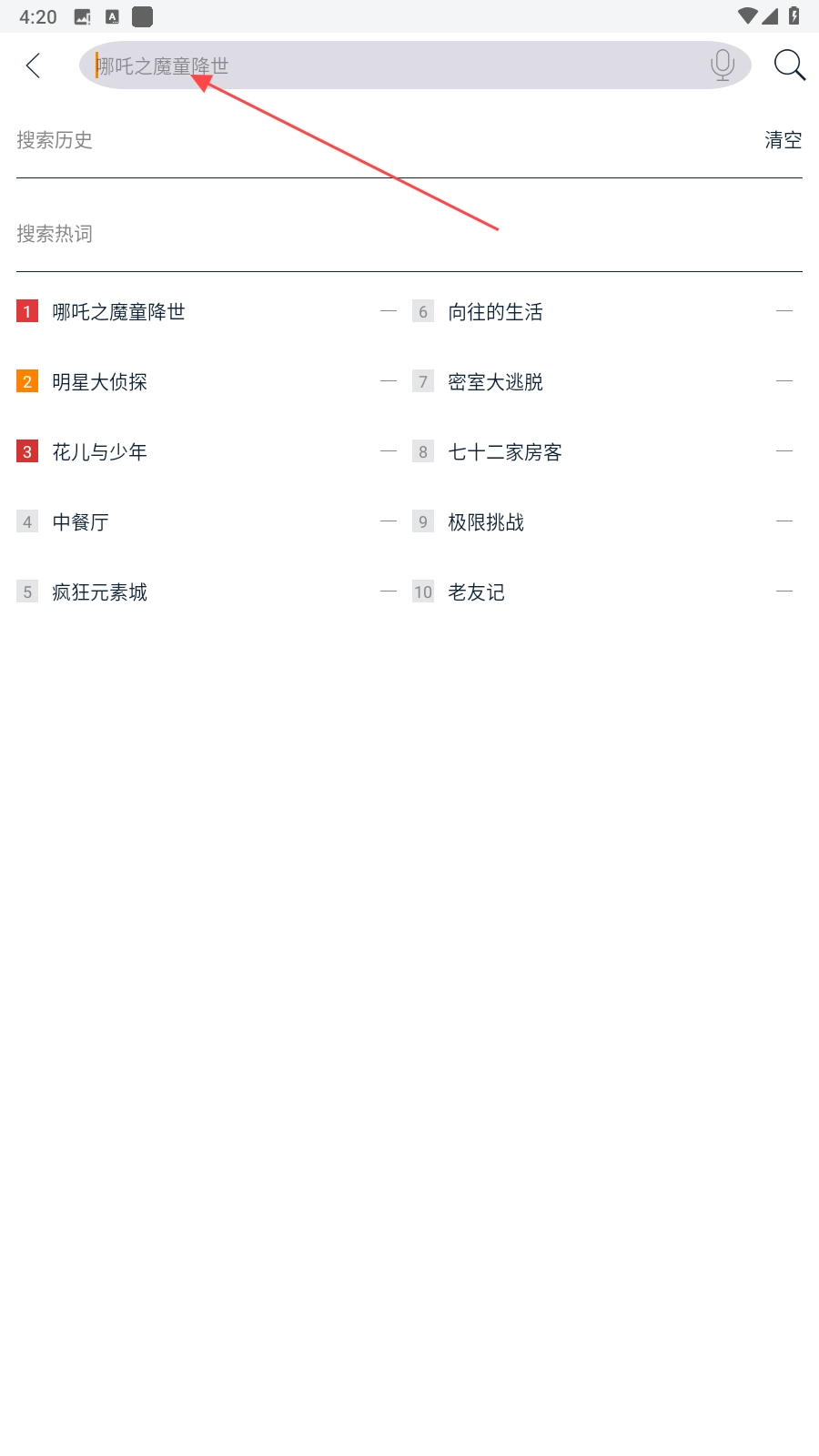Choose hot search 极限挑战
Screen dimensions: 819x1456
(487, 522)
